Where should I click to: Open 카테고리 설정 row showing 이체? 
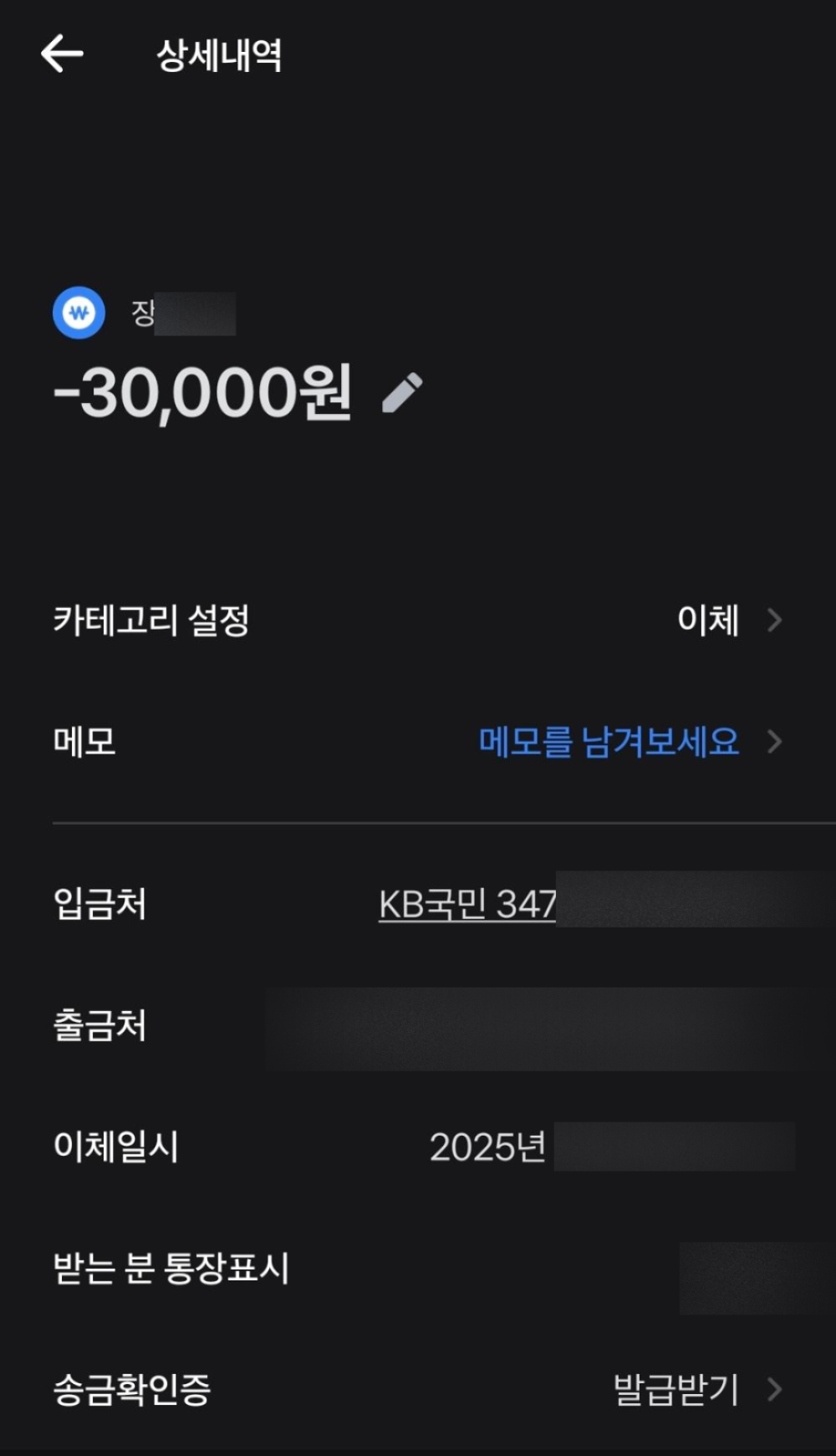(x=418, y=620)
